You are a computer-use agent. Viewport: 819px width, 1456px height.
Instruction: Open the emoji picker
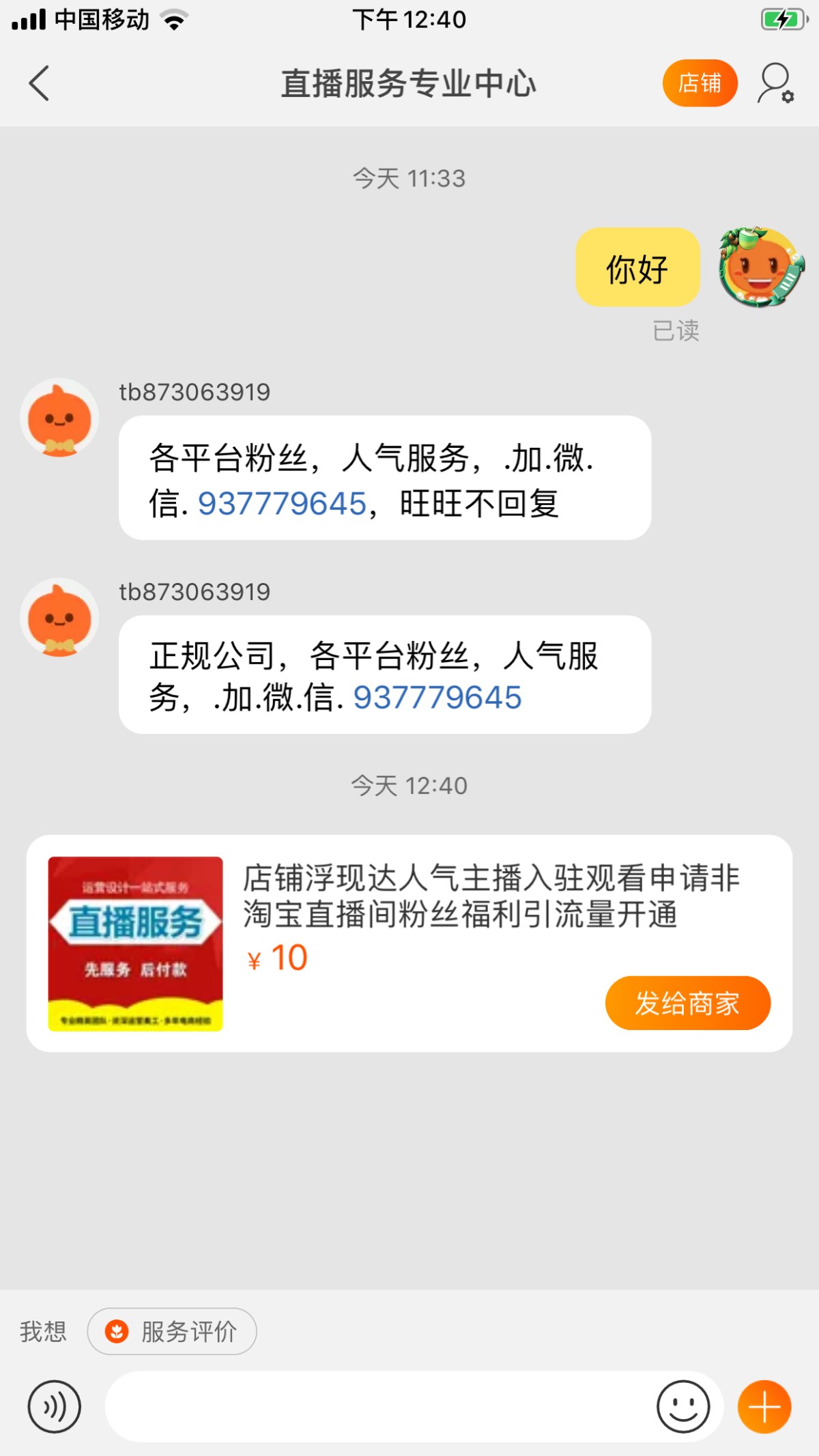(683, 1406)
